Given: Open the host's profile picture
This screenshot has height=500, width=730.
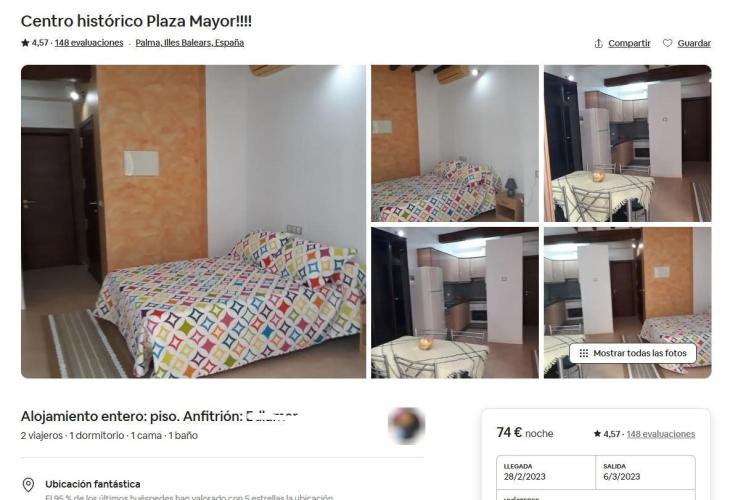Looking at the screenshot, I should [x=406, y=425].
